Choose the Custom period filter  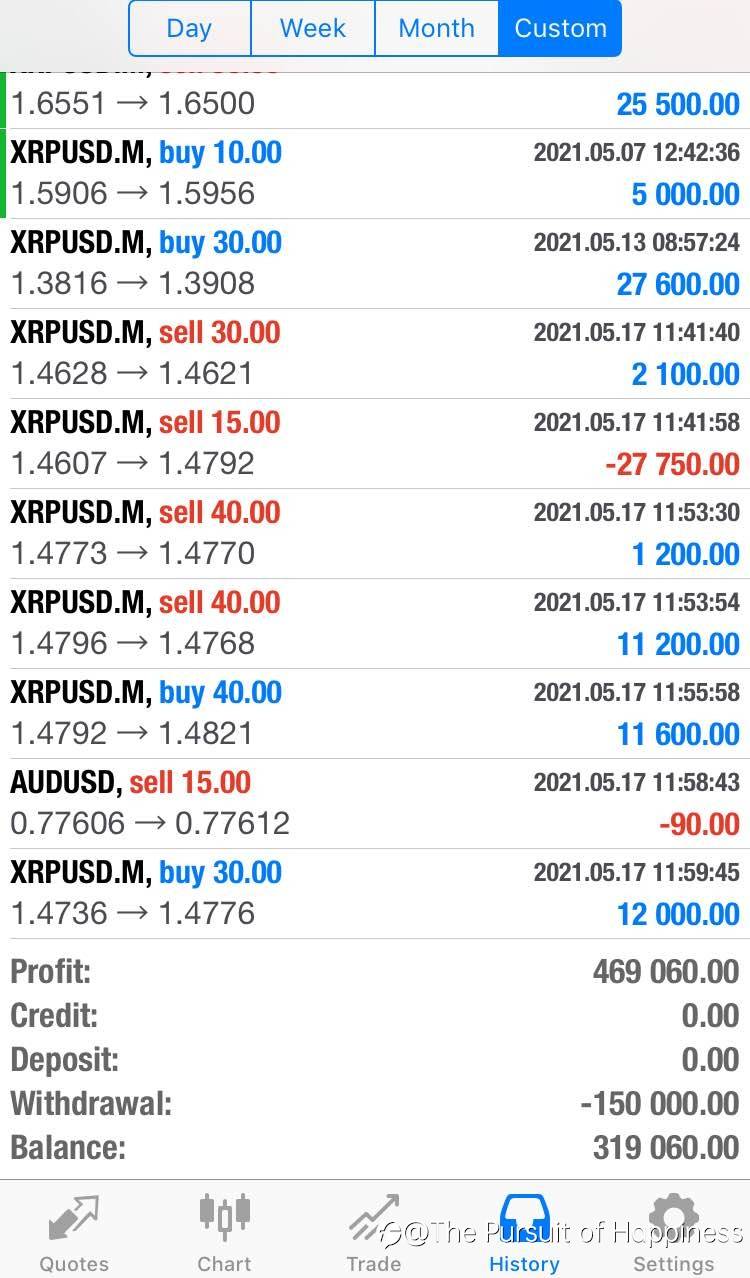[x=560, y=28]
